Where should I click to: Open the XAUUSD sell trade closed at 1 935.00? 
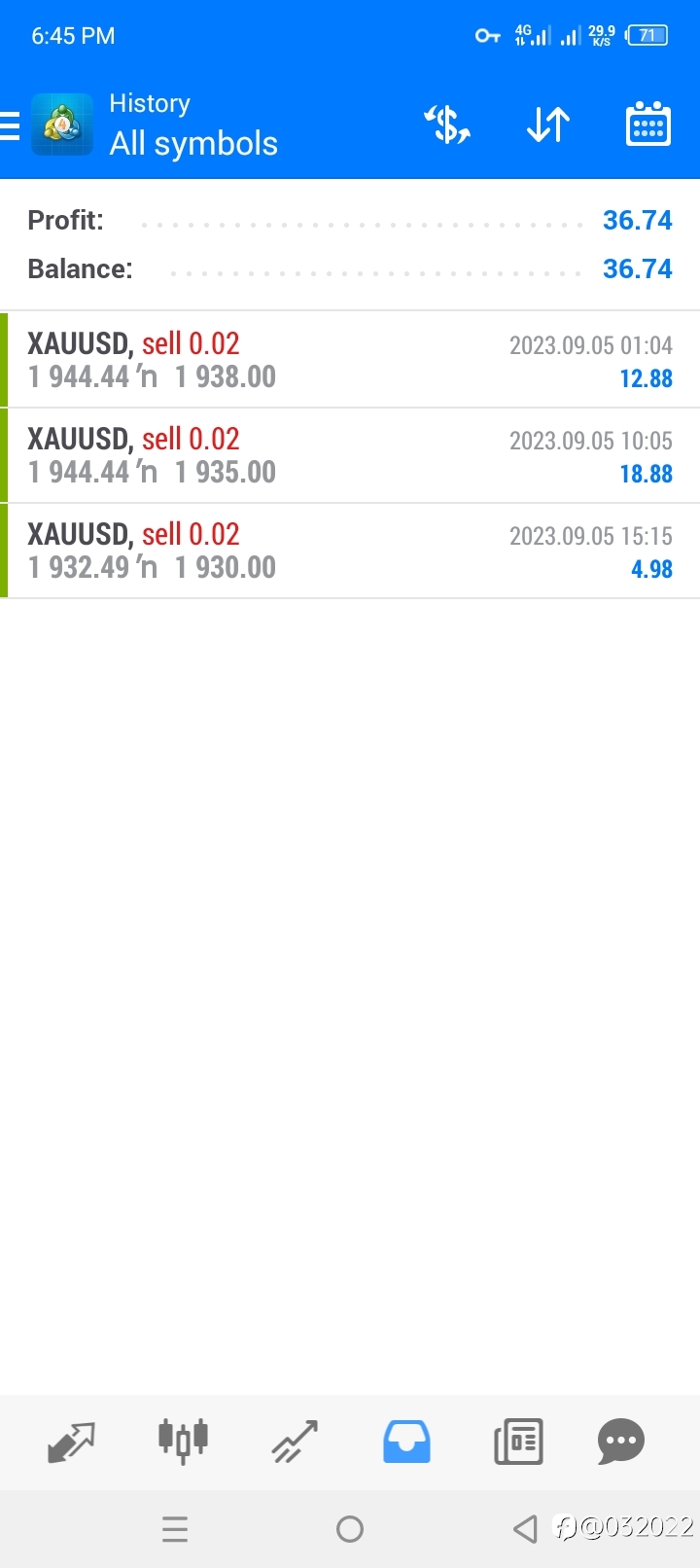350,455
